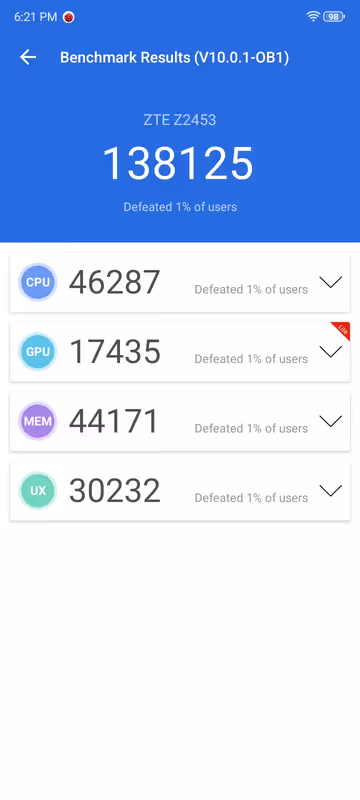Expand the CPU score details

[x=330, y=282]
